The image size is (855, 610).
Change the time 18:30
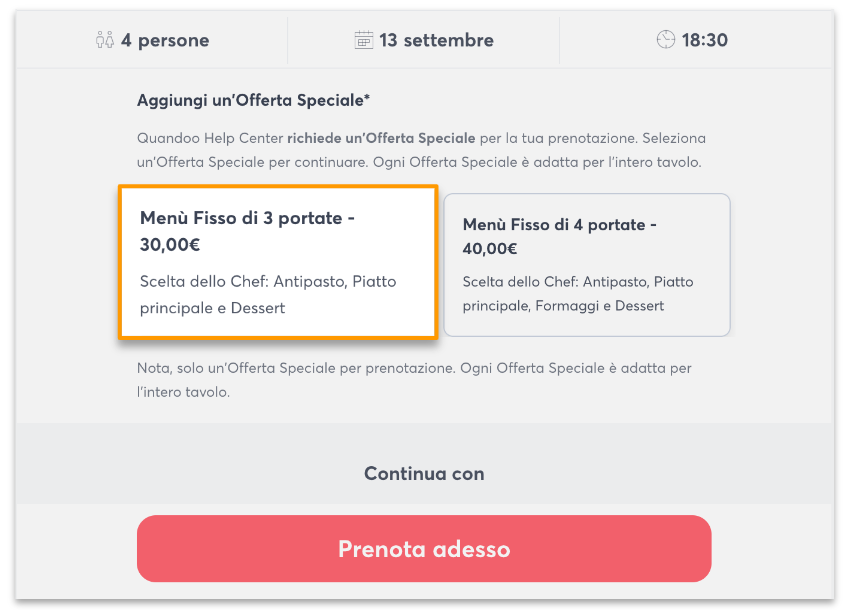point(692,41)
